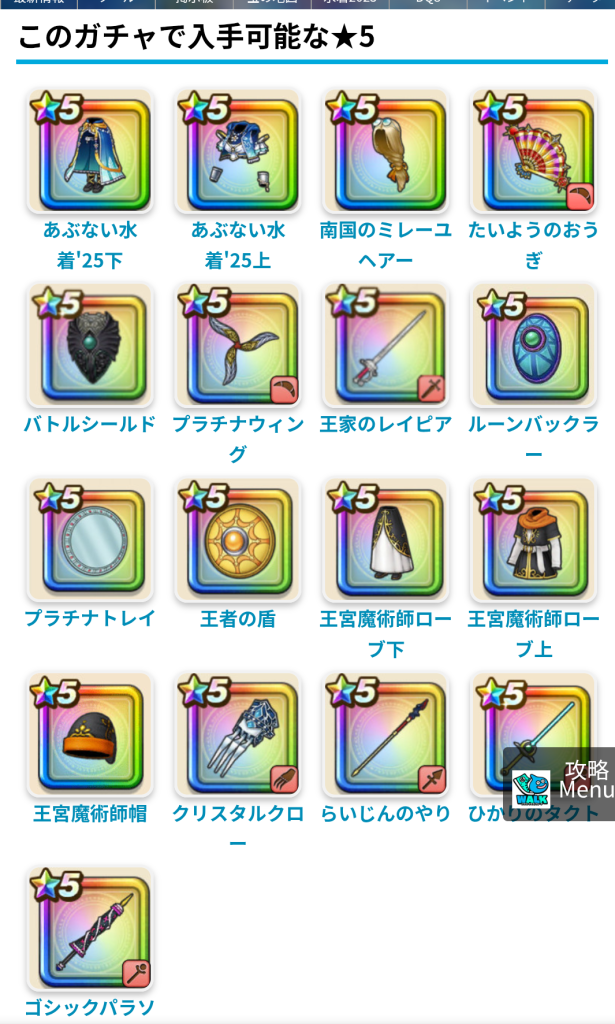Select プラチナトレイ item
Image resolution: width=615 pixels, height=1024 pixels.
[x=90, y=540]
